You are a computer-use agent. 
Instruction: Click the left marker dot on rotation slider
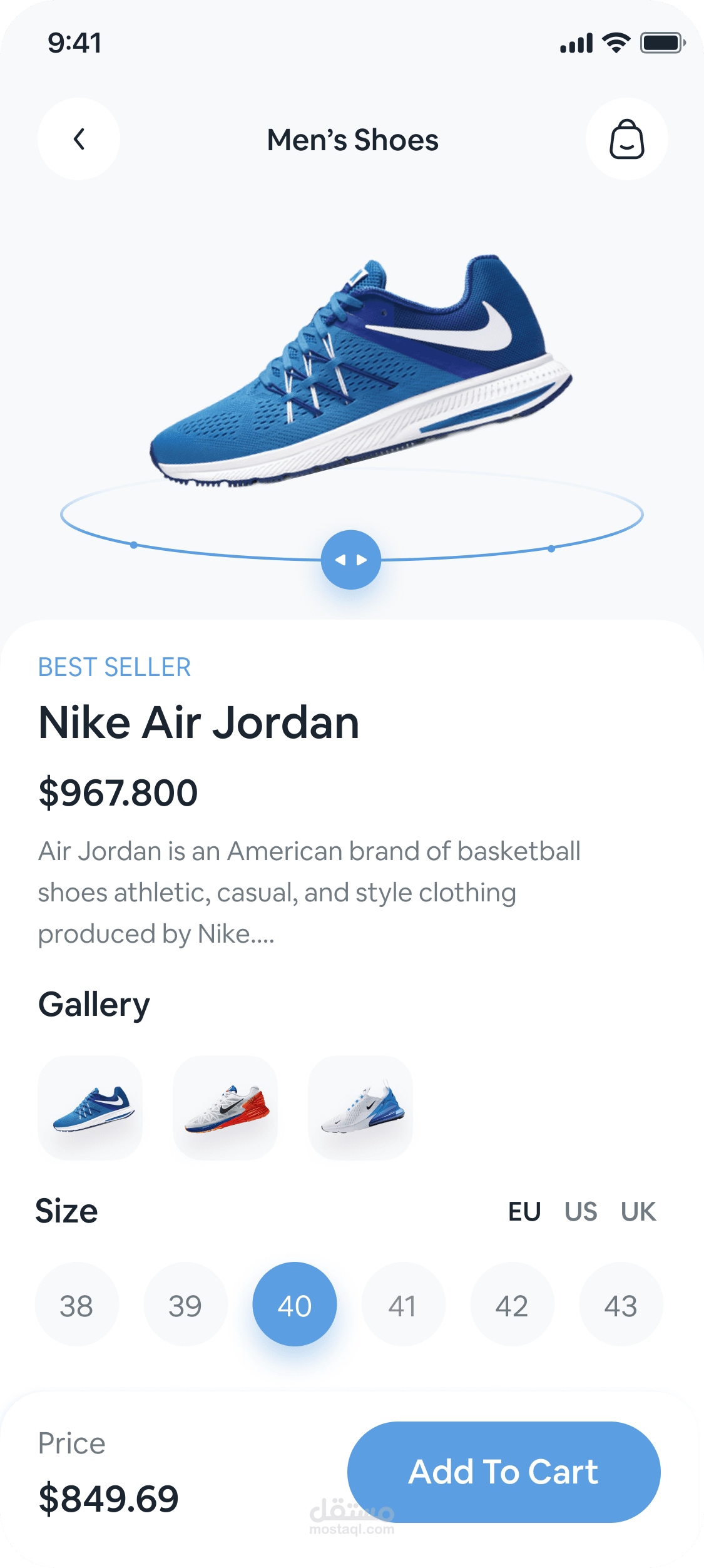(134, 545)
